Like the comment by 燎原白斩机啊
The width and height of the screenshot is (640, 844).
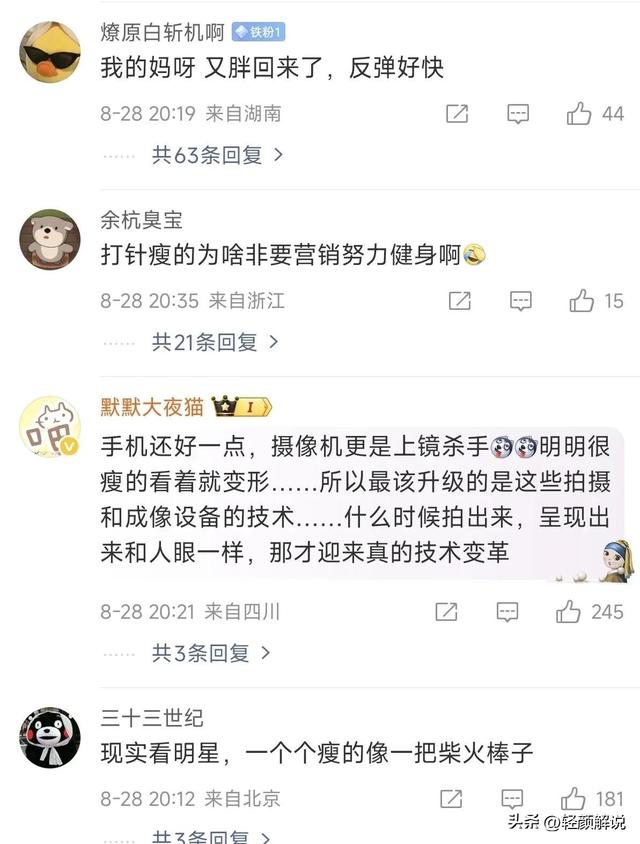pos(581,114)
